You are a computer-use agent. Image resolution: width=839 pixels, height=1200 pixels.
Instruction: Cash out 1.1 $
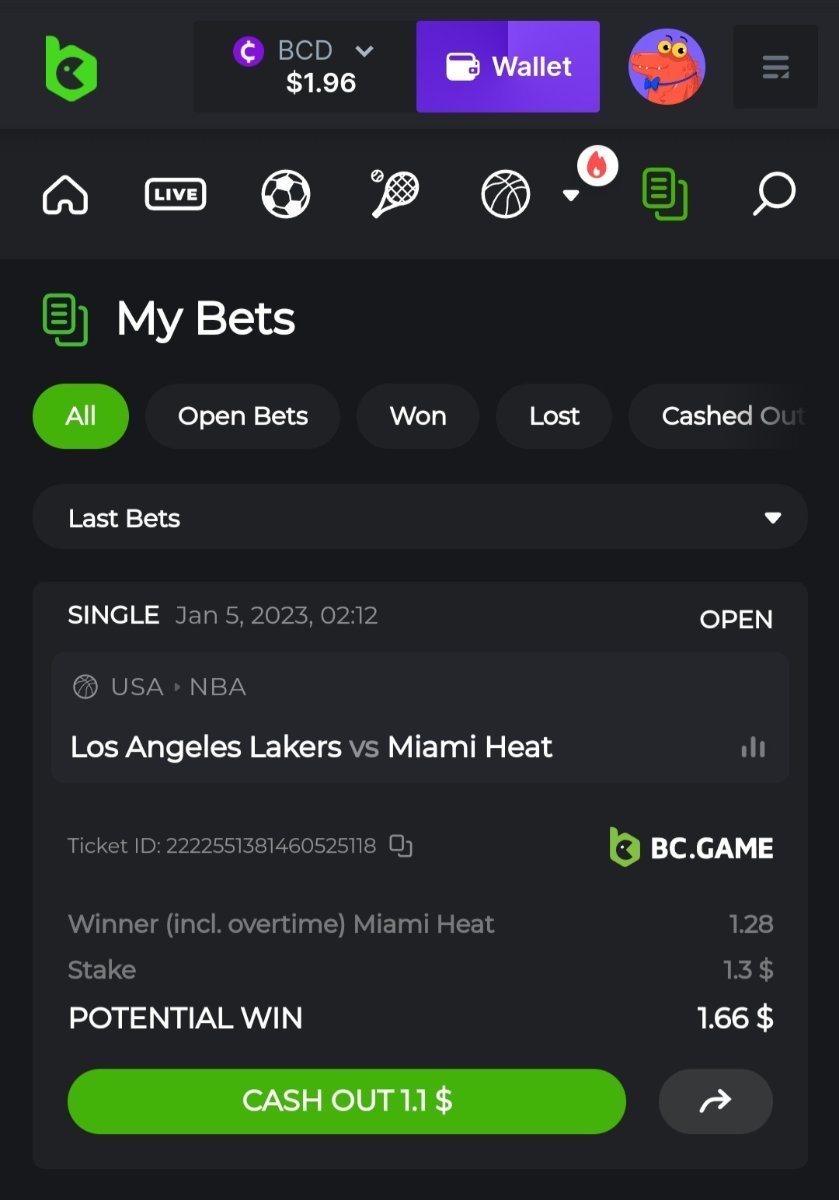click(347, 1101)
